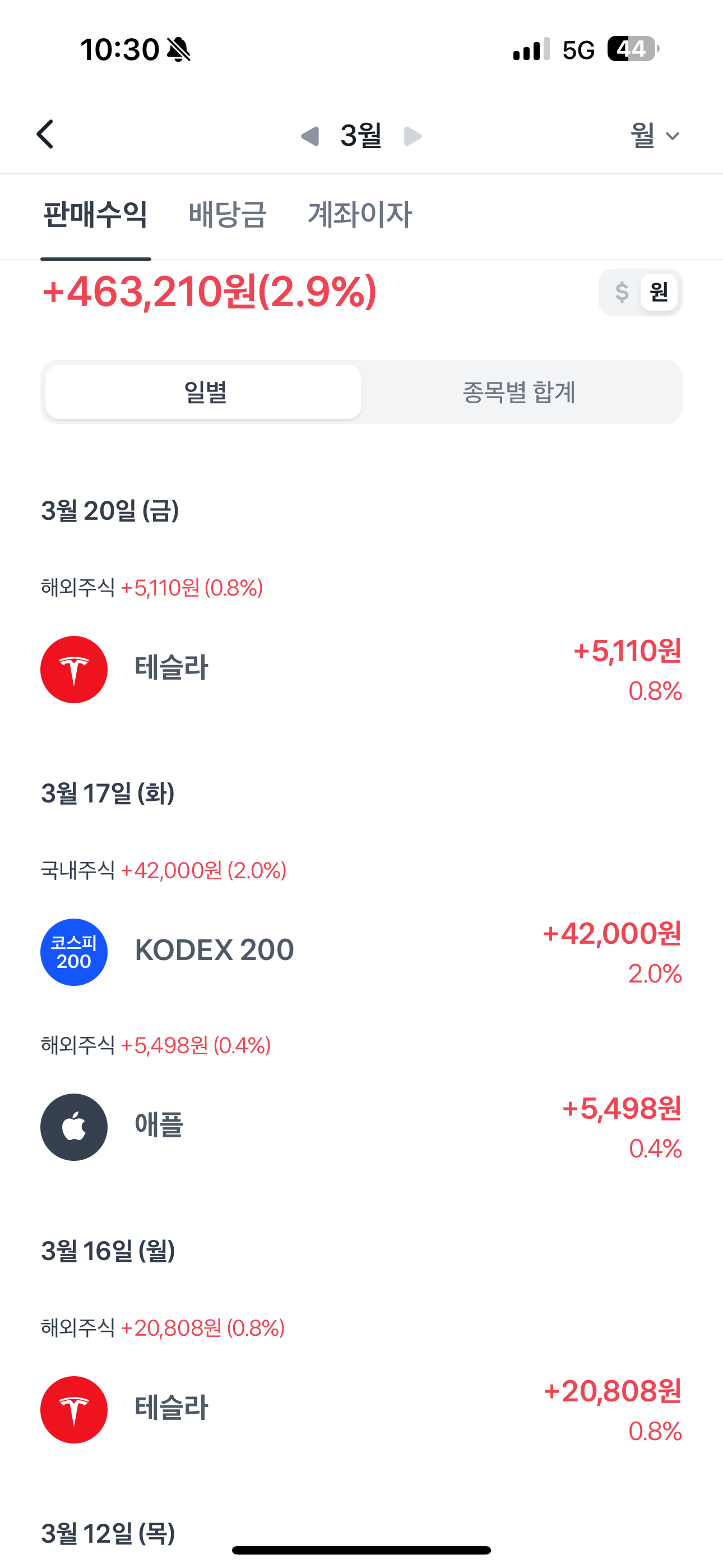The height and width of the screenshot is (1568, 723).
Task: Go to the previous month
Action: (x=310, y=136)
